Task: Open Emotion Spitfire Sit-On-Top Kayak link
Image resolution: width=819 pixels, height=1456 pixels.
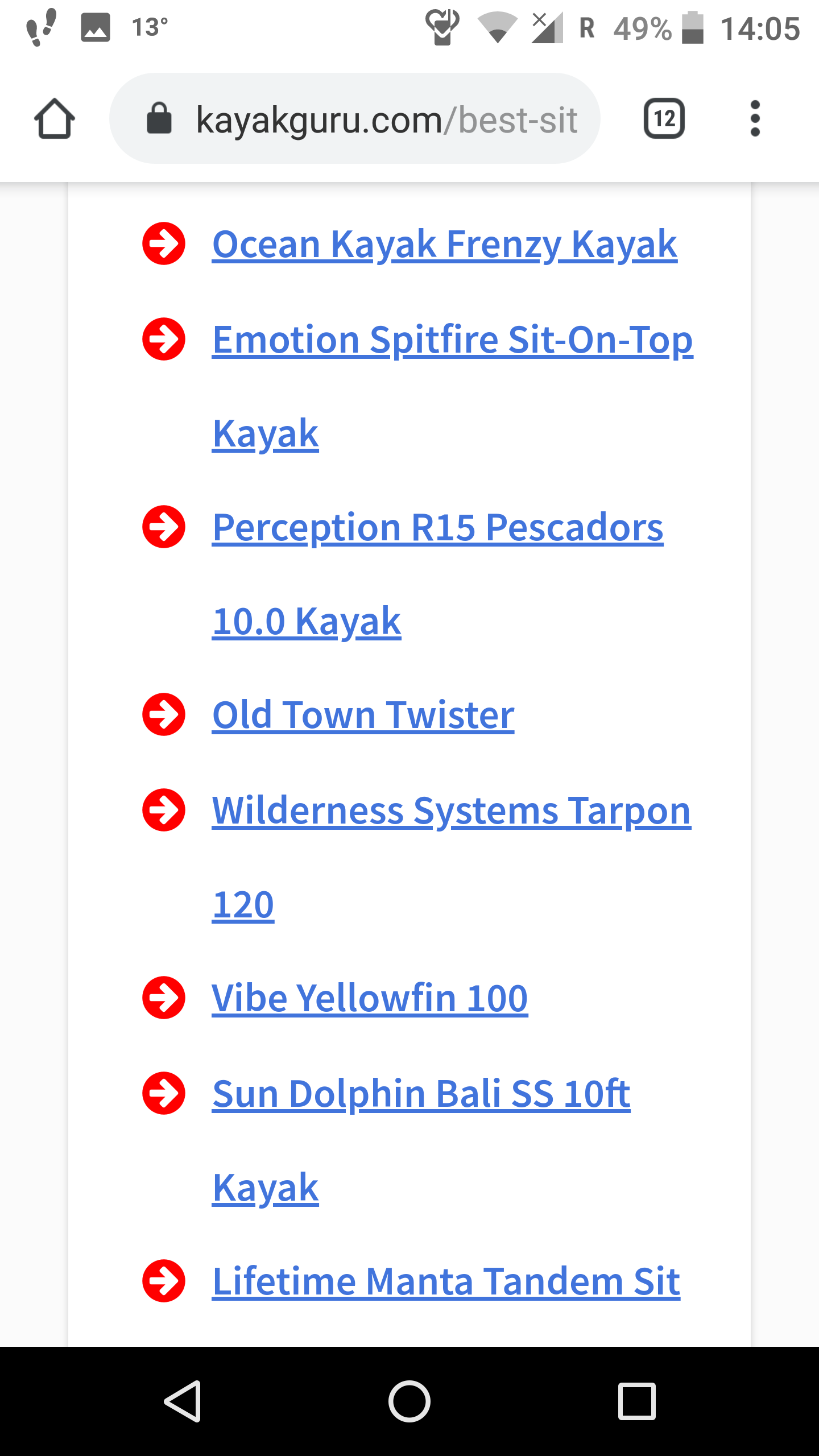Action: pyautogui.click(x=452, y=340)
